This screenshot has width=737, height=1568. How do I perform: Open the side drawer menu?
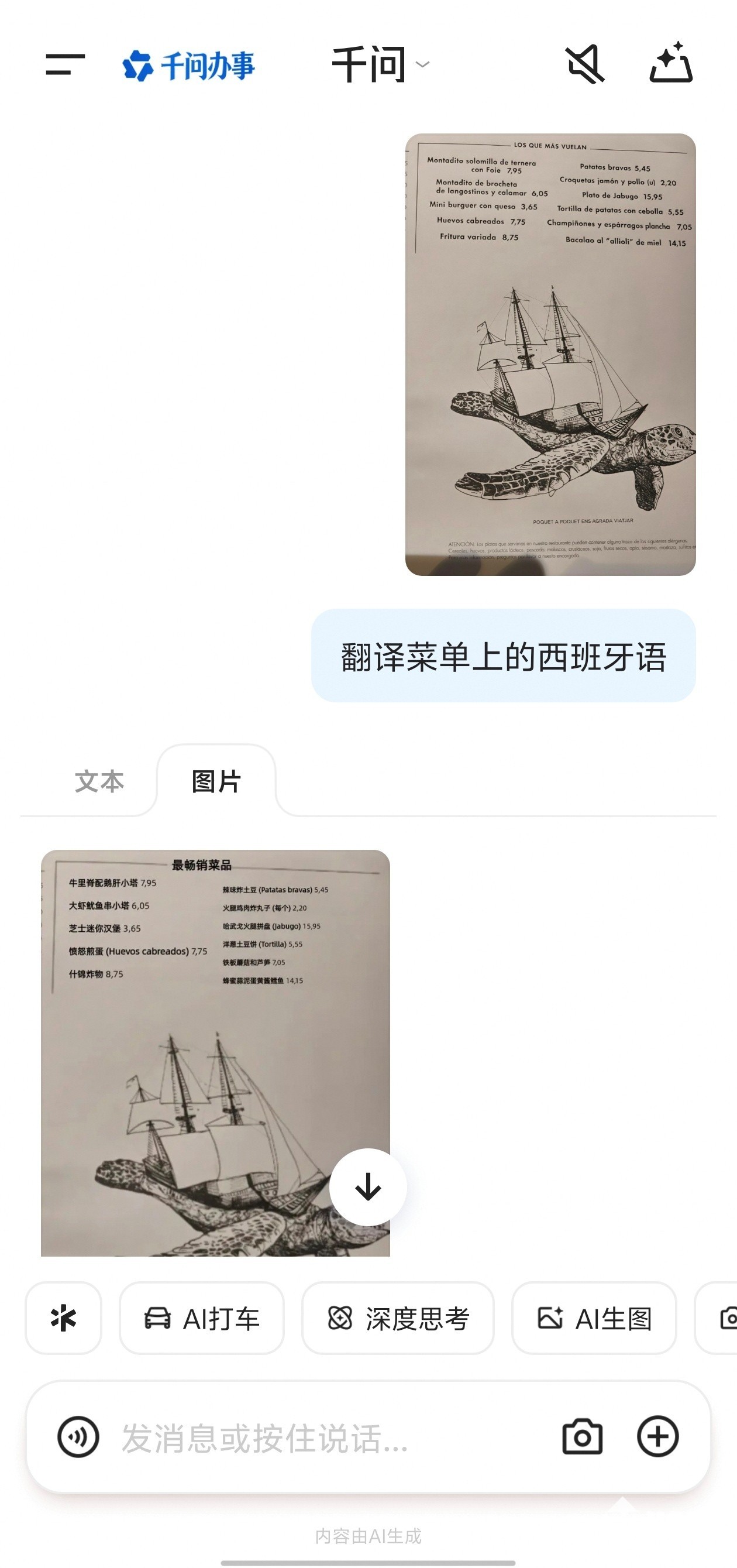tap(65, 64)
